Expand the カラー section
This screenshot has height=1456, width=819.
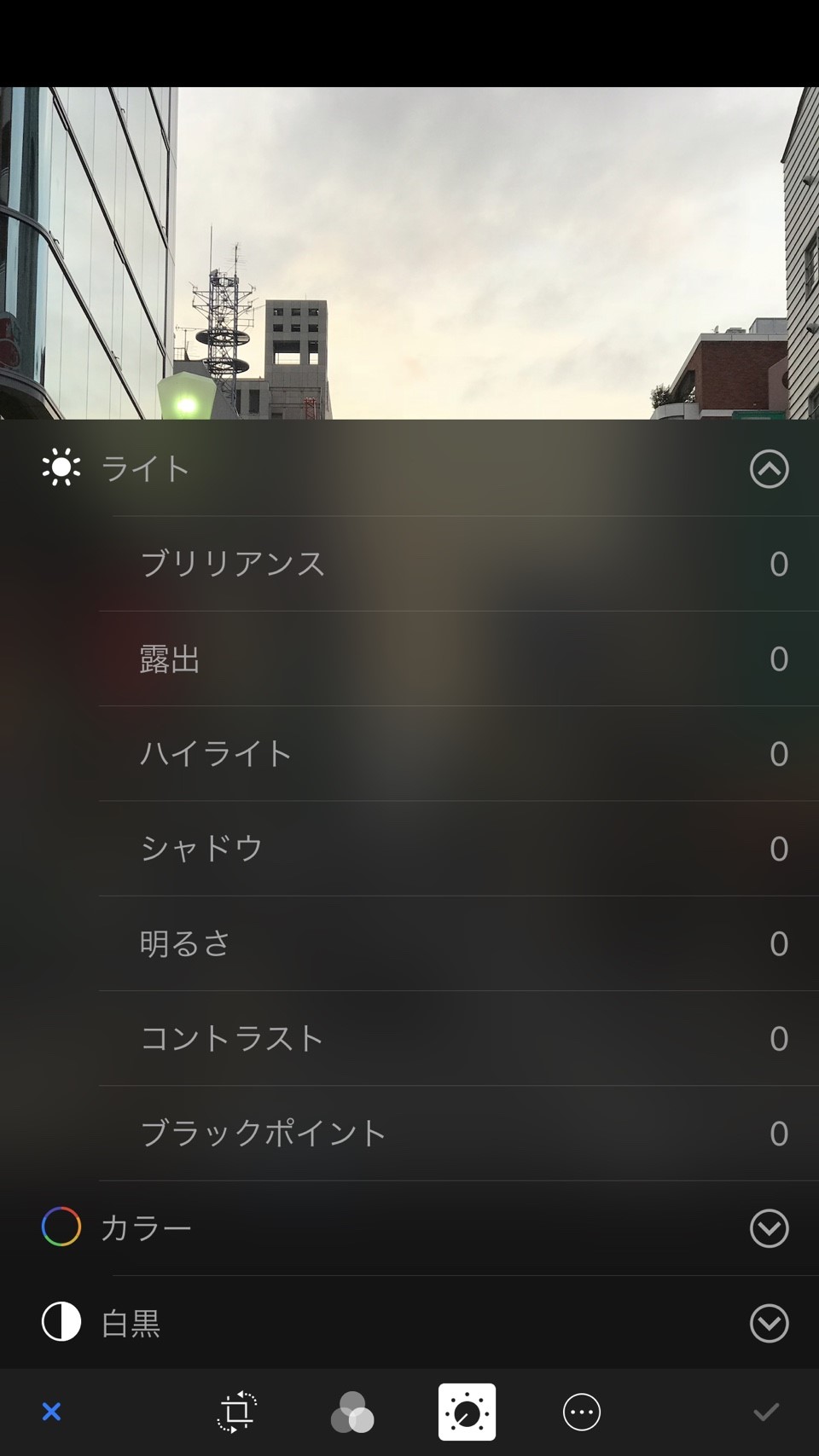769,1228
